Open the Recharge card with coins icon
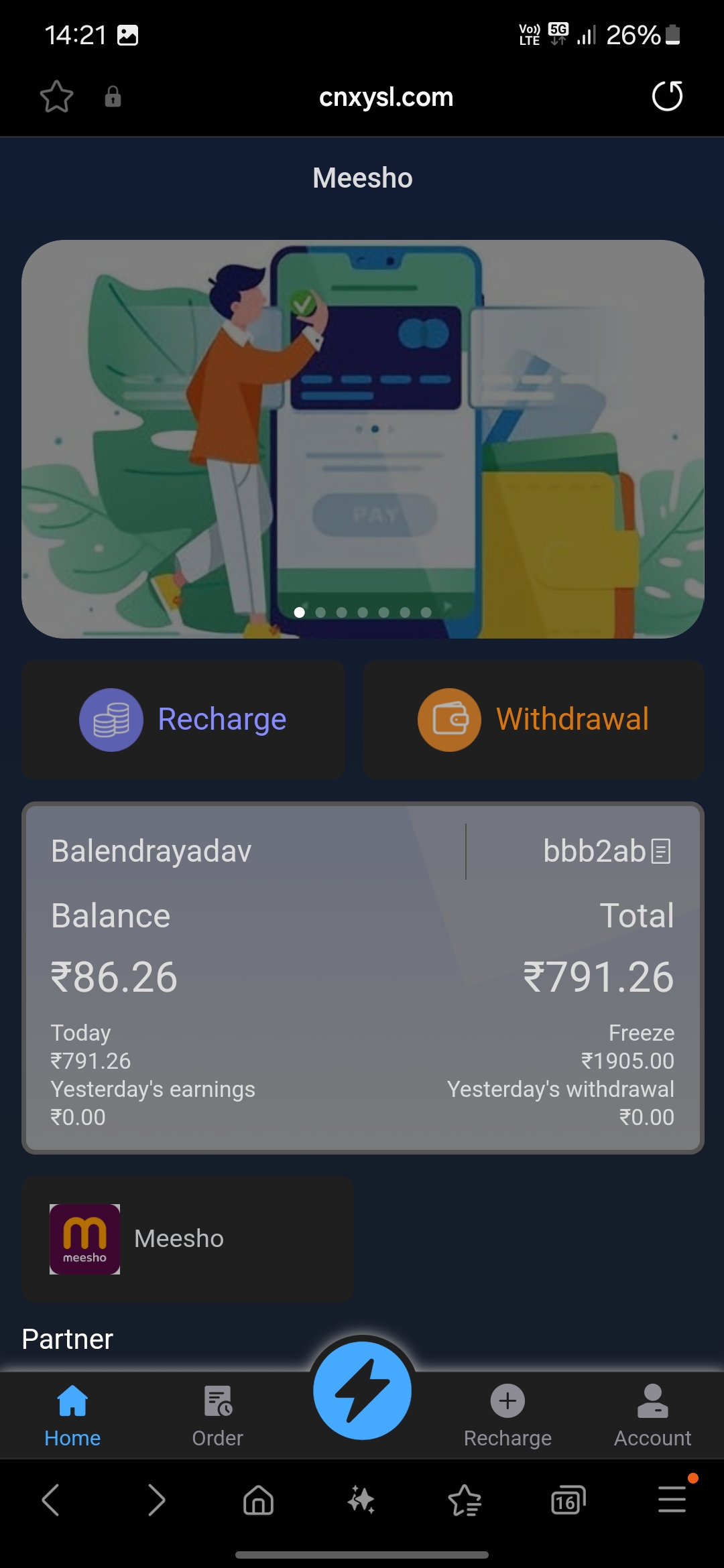 coord(183,720)
